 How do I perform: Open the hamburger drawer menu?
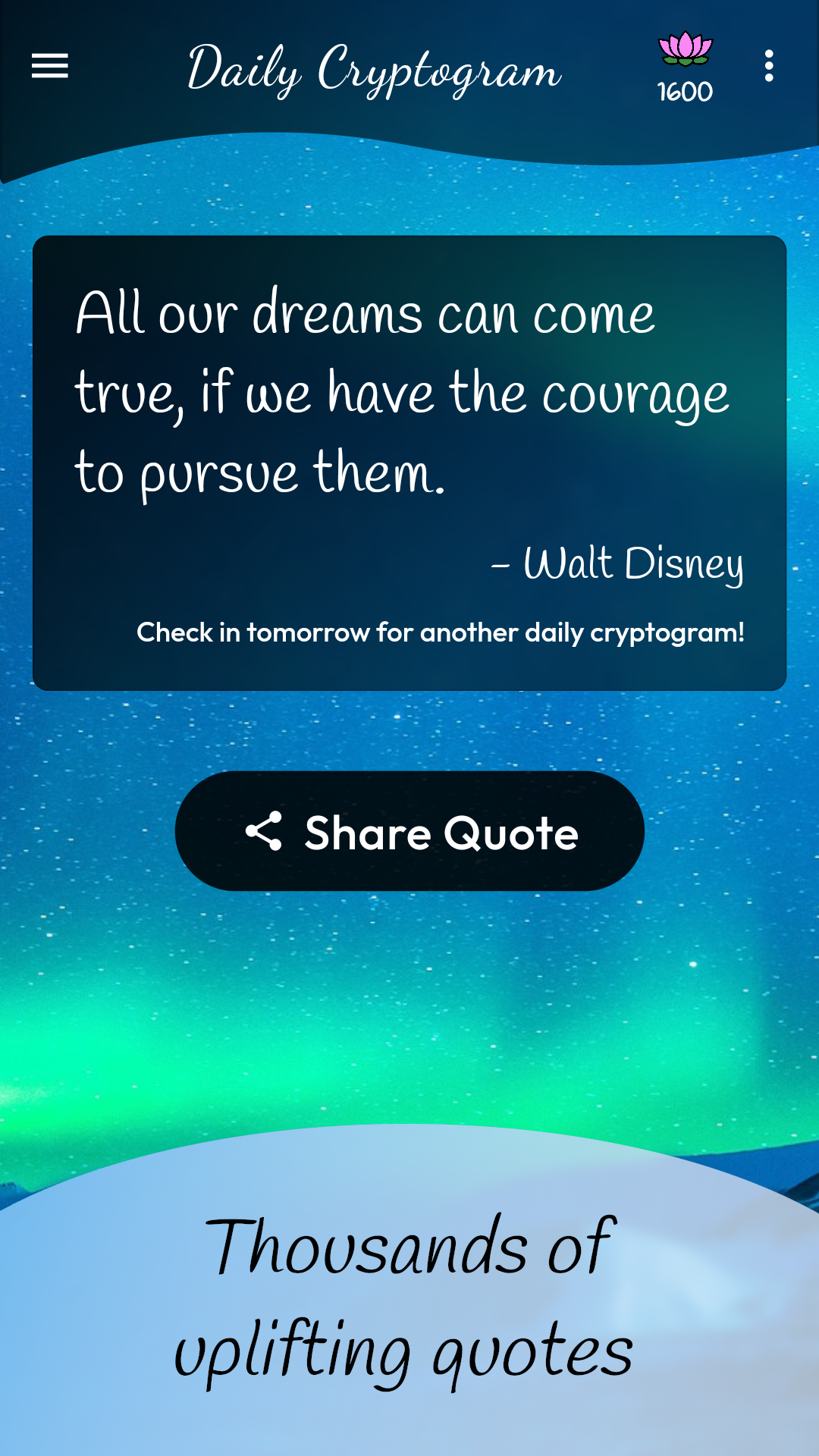(50, 66)
